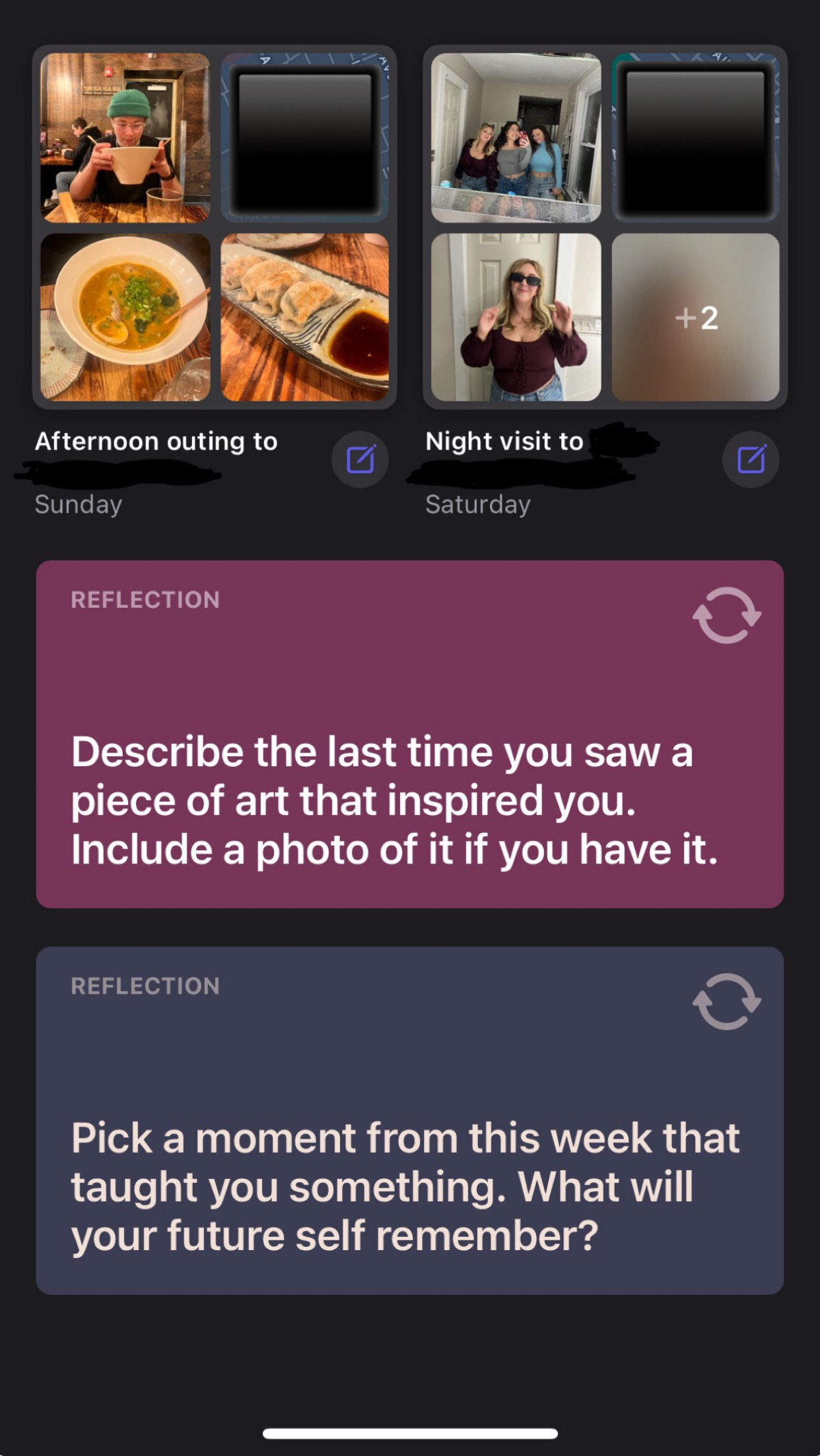View the +2 more photos tile
820x1456 pixels.
(695, 317)
